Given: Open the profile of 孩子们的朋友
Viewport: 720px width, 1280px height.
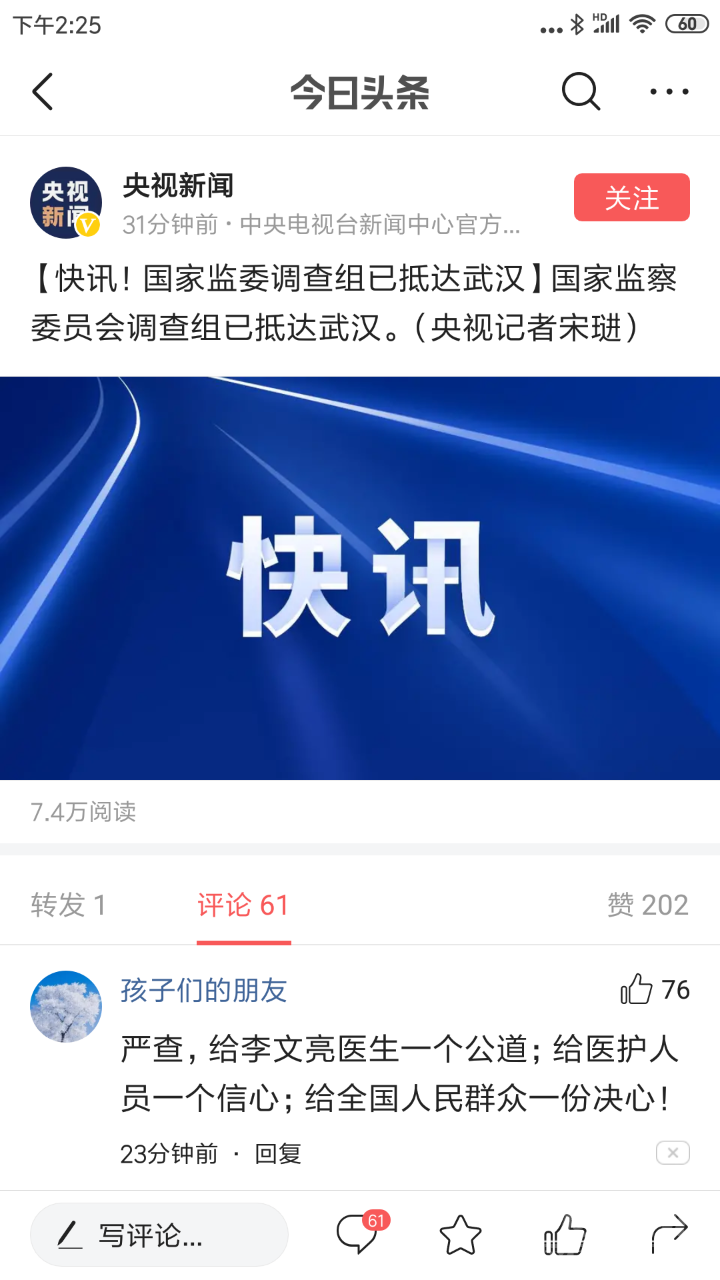Looking at the screenshot, I should [x=66, y=1006].
